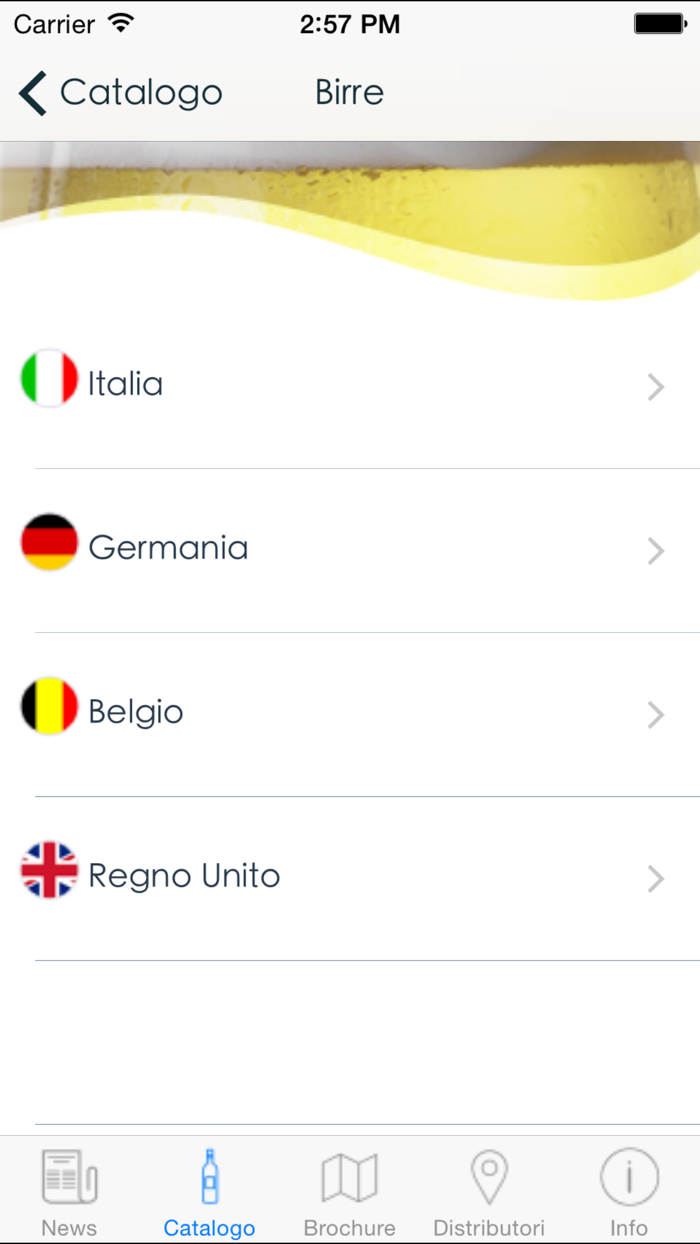Select Germania from the list
Screen dimensions: 700x1244
[350, 550]
